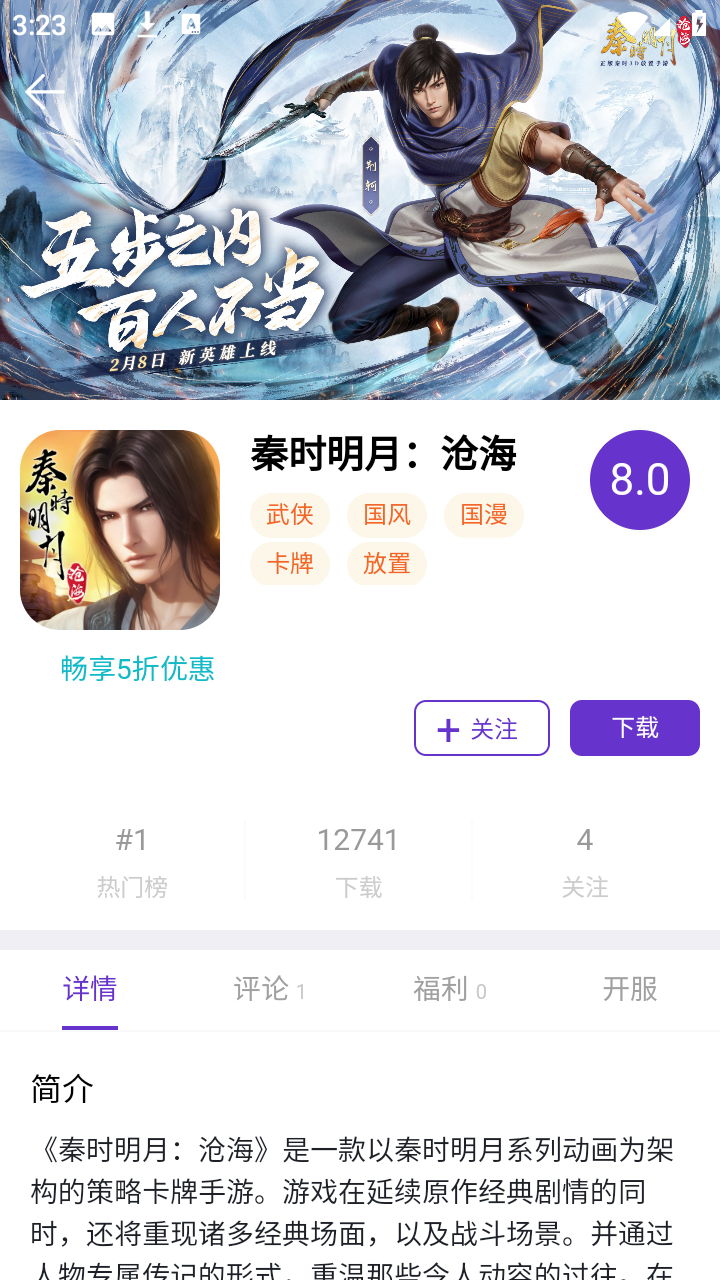
Task: Select the 放置 tag chip
Action: (x=387, y=564)
